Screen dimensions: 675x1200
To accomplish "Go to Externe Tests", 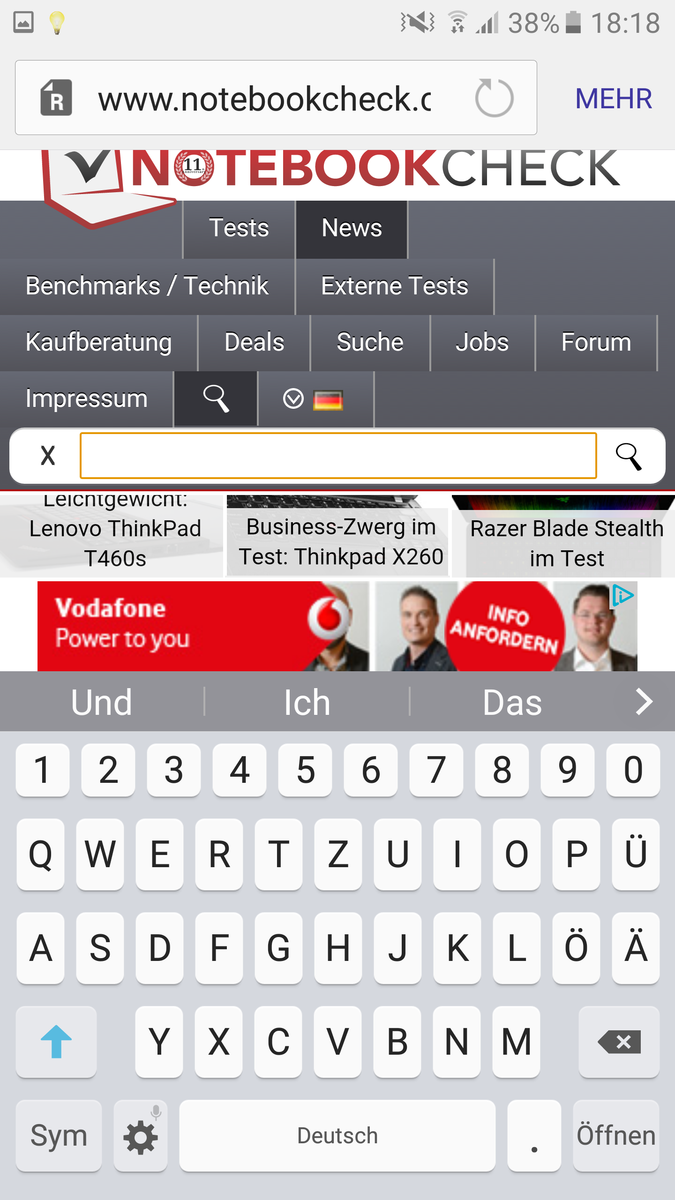I will tap(394, 286).
